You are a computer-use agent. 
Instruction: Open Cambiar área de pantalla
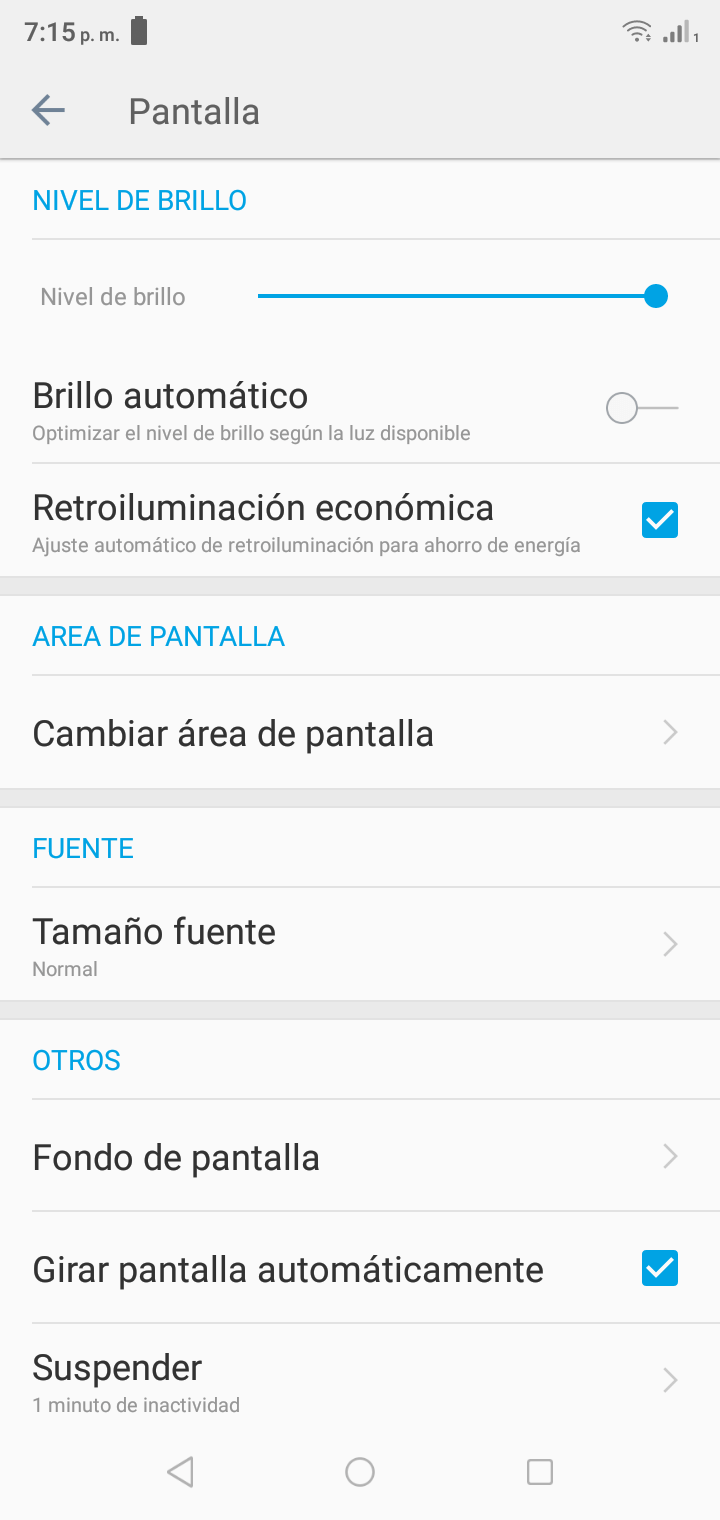[360, 733]
